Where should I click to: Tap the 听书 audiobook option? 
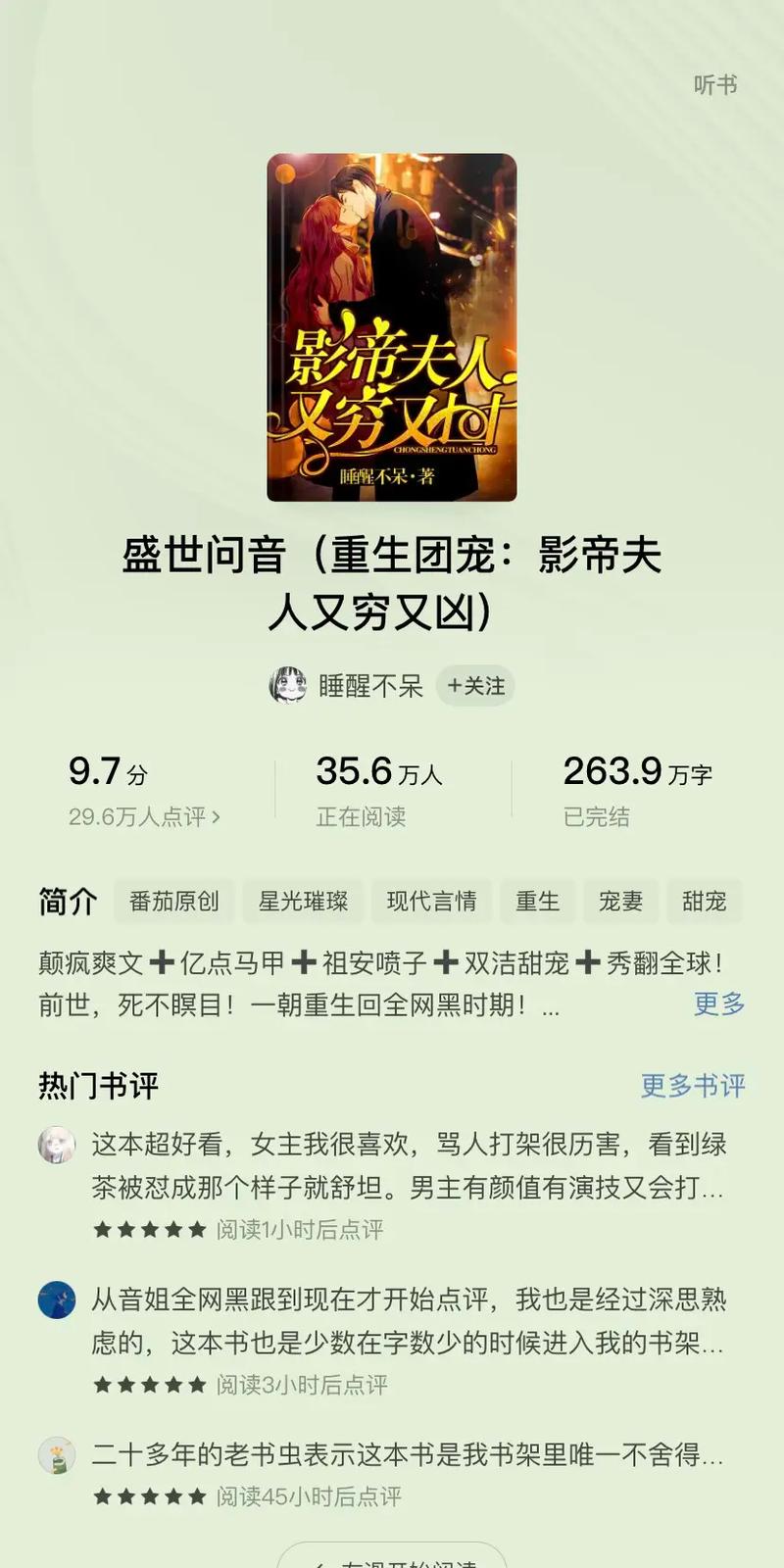714,86
